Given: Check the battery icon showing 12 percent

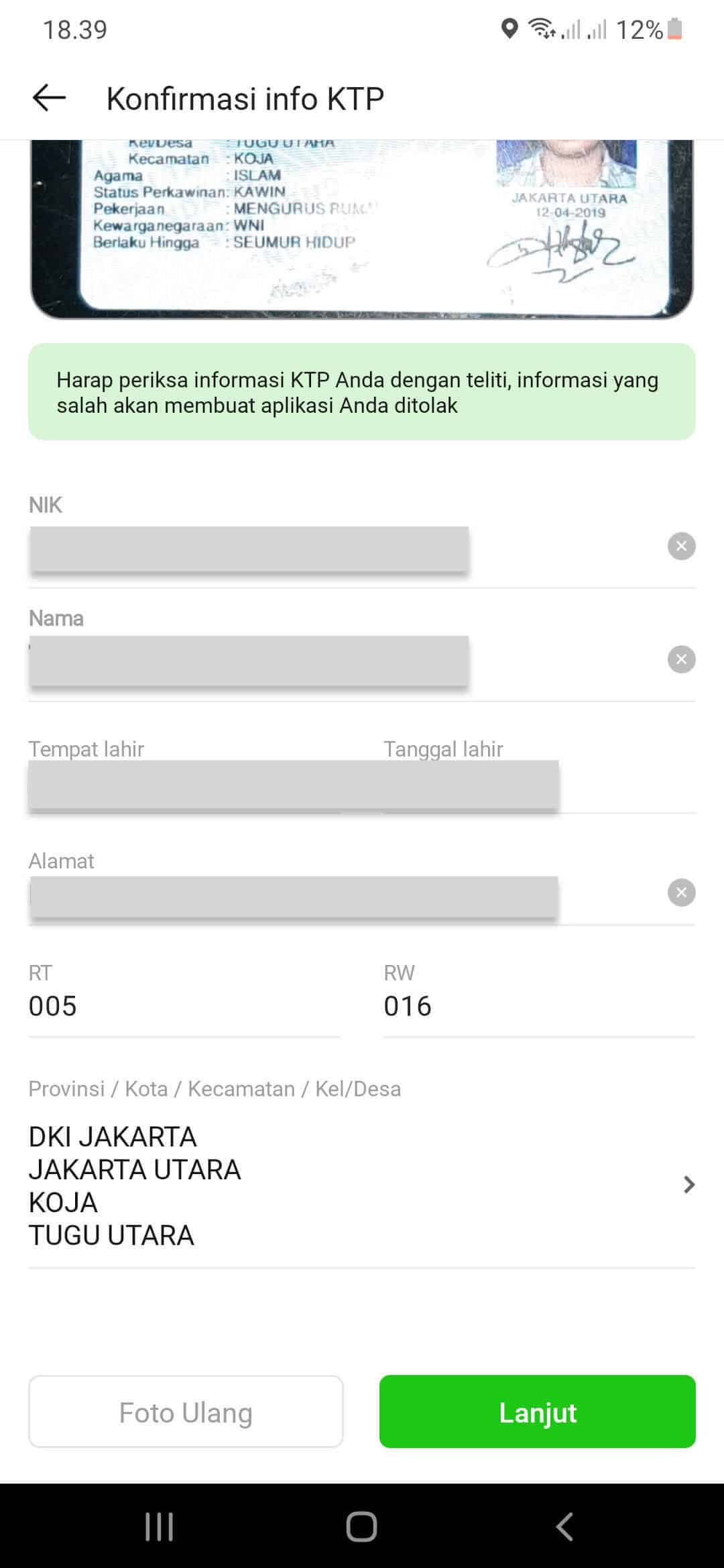Looking at the screenshot, I should coord(674,29).
